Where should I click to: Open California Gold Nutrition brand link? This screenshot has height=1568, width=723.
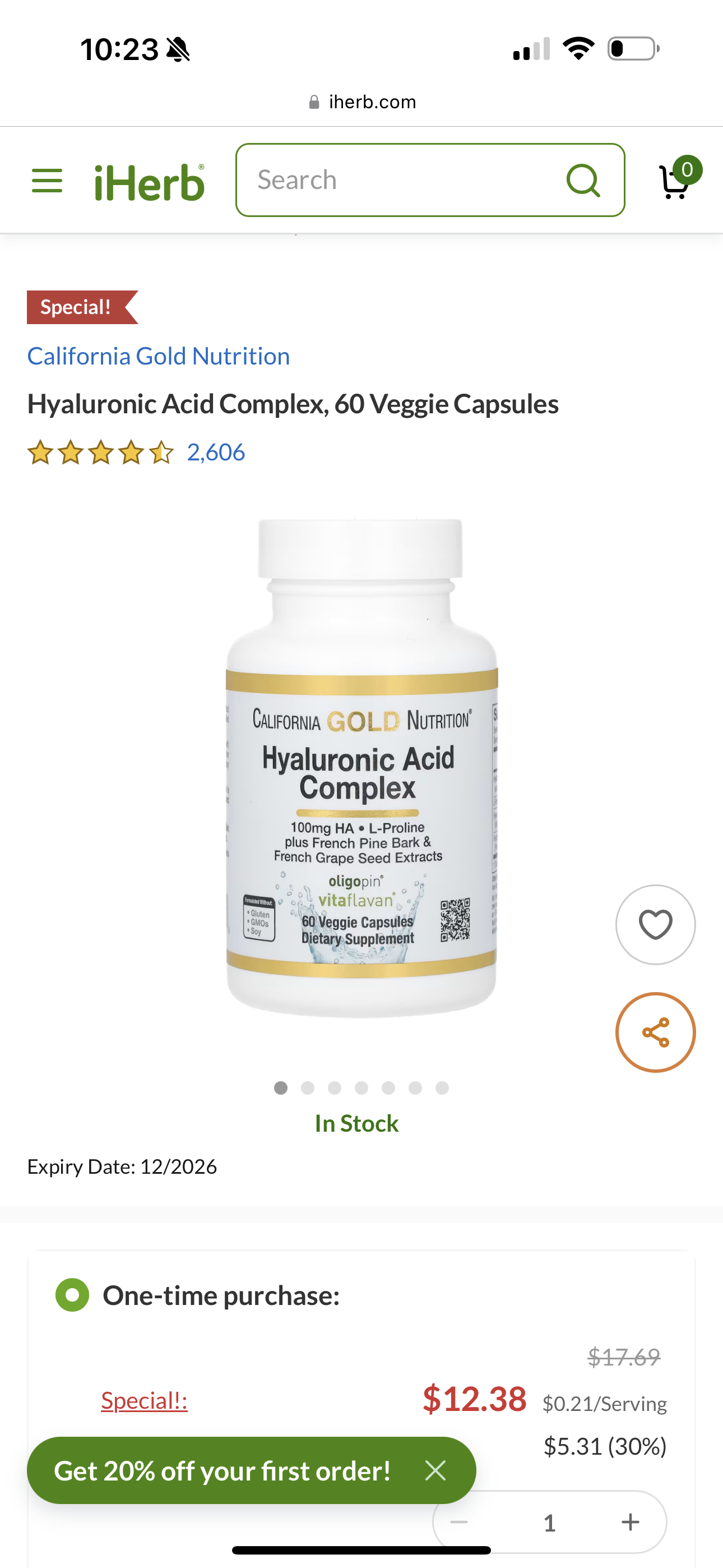coord(158,356)
